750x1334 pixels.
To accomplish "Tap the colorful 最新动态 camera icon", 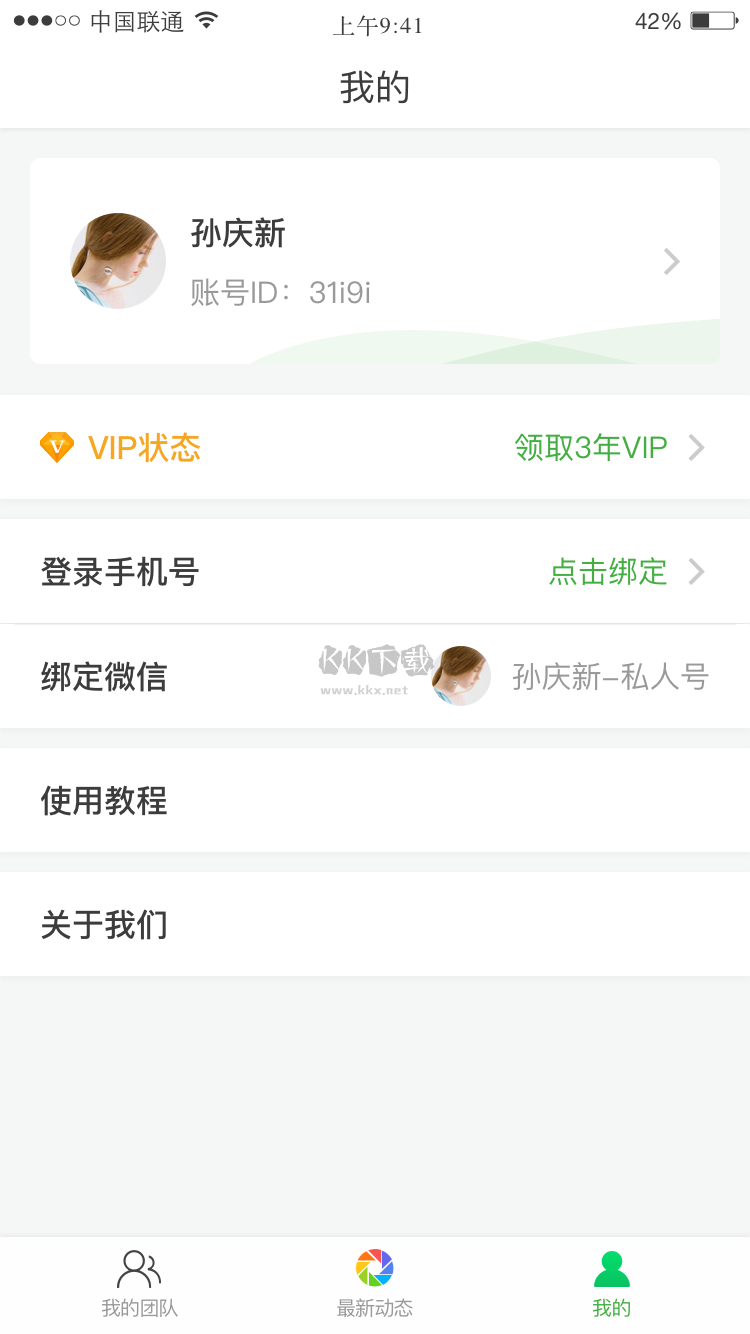I will [x=374, y=1266].
